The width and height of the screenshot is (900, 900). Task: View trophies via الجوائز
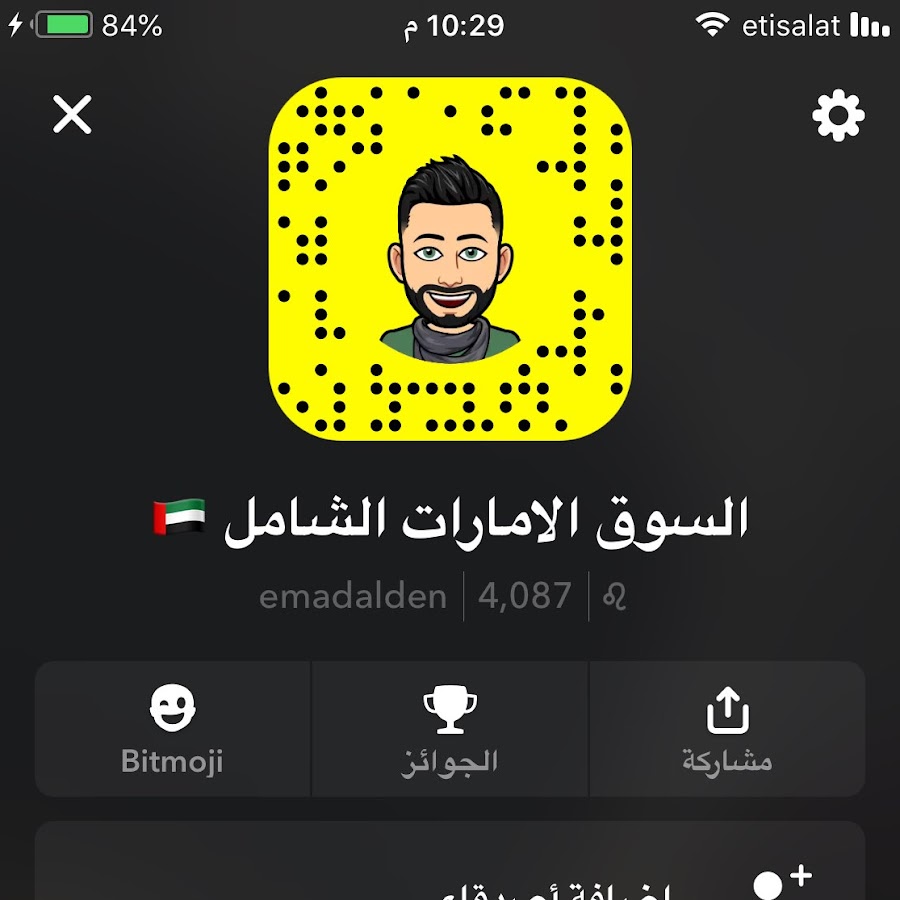pyautogui.click(x=450, y=729)
